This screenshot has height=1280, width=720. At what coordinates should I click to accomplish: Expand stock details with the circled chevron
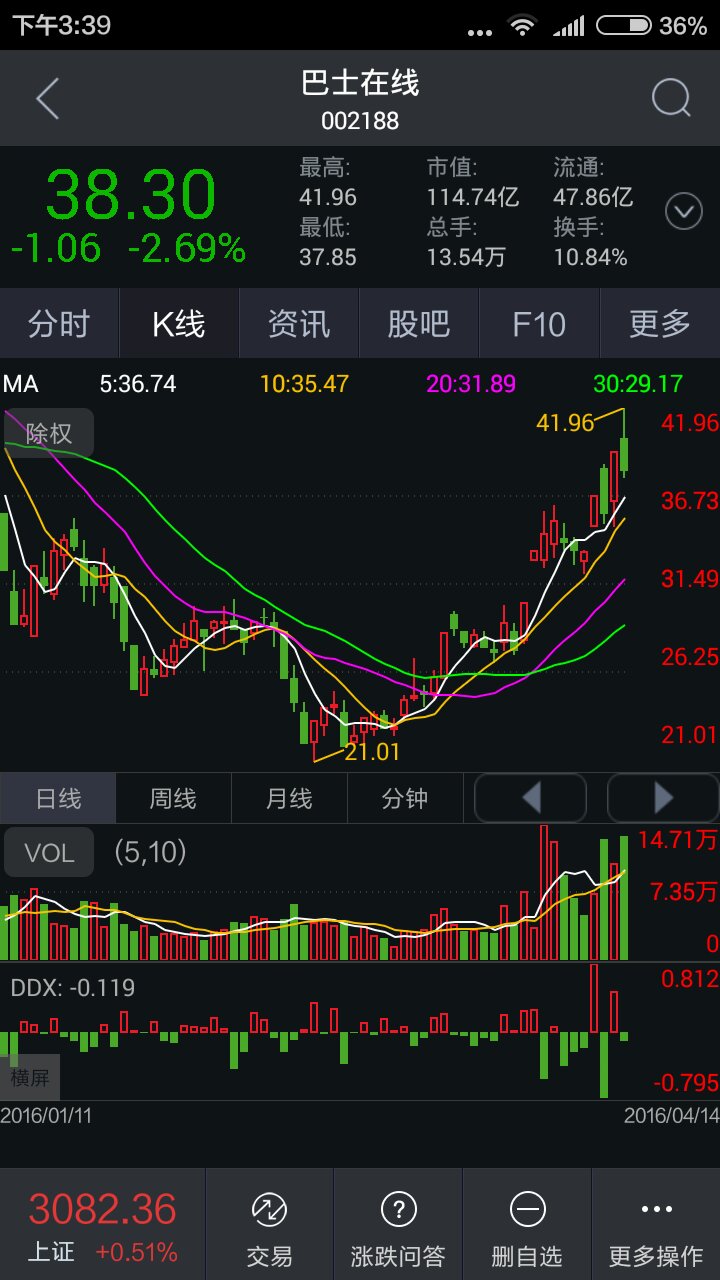(684, 211)
